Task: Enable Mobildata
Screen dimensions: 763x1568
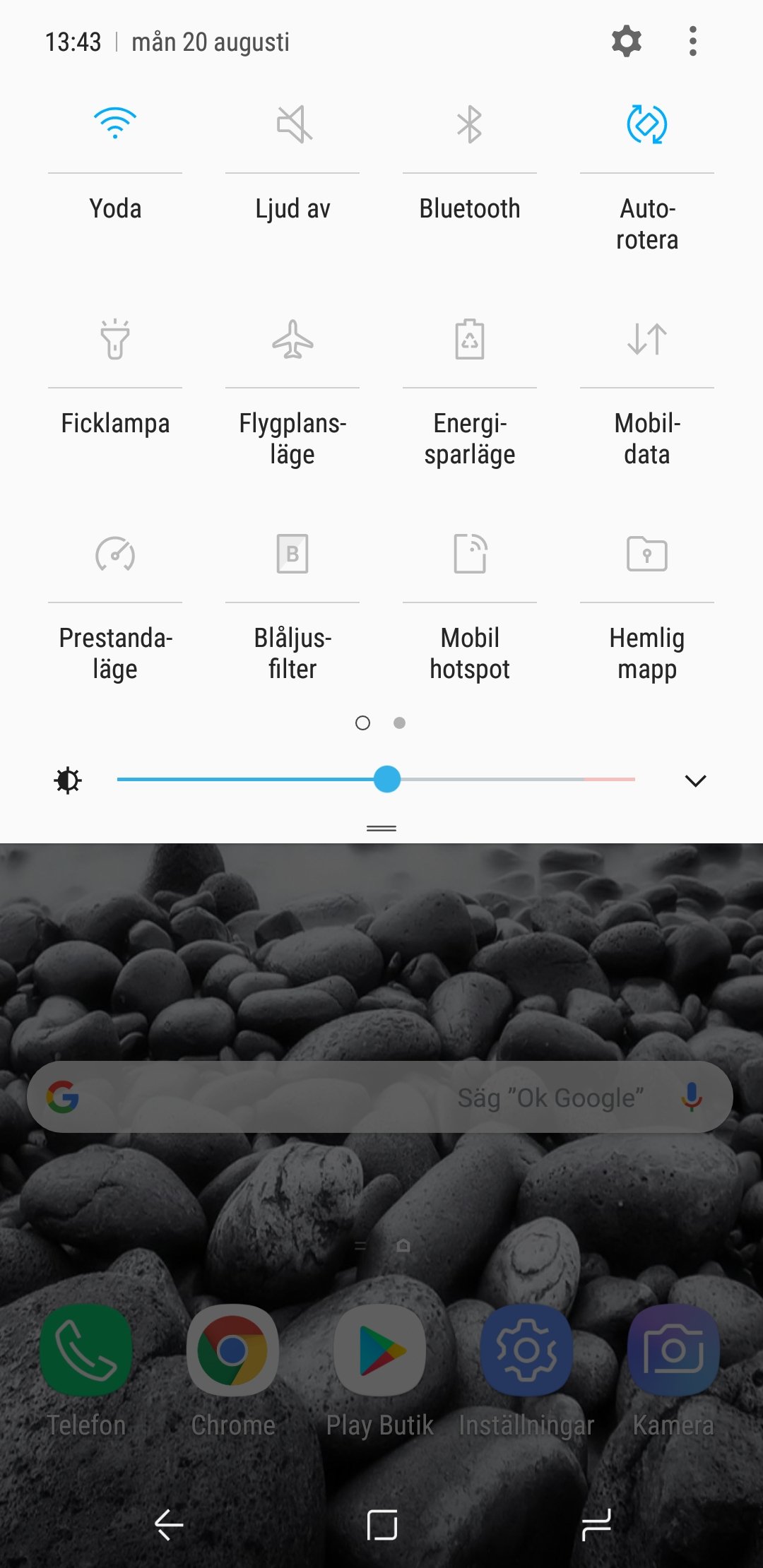Action: [x=647, y=339]
